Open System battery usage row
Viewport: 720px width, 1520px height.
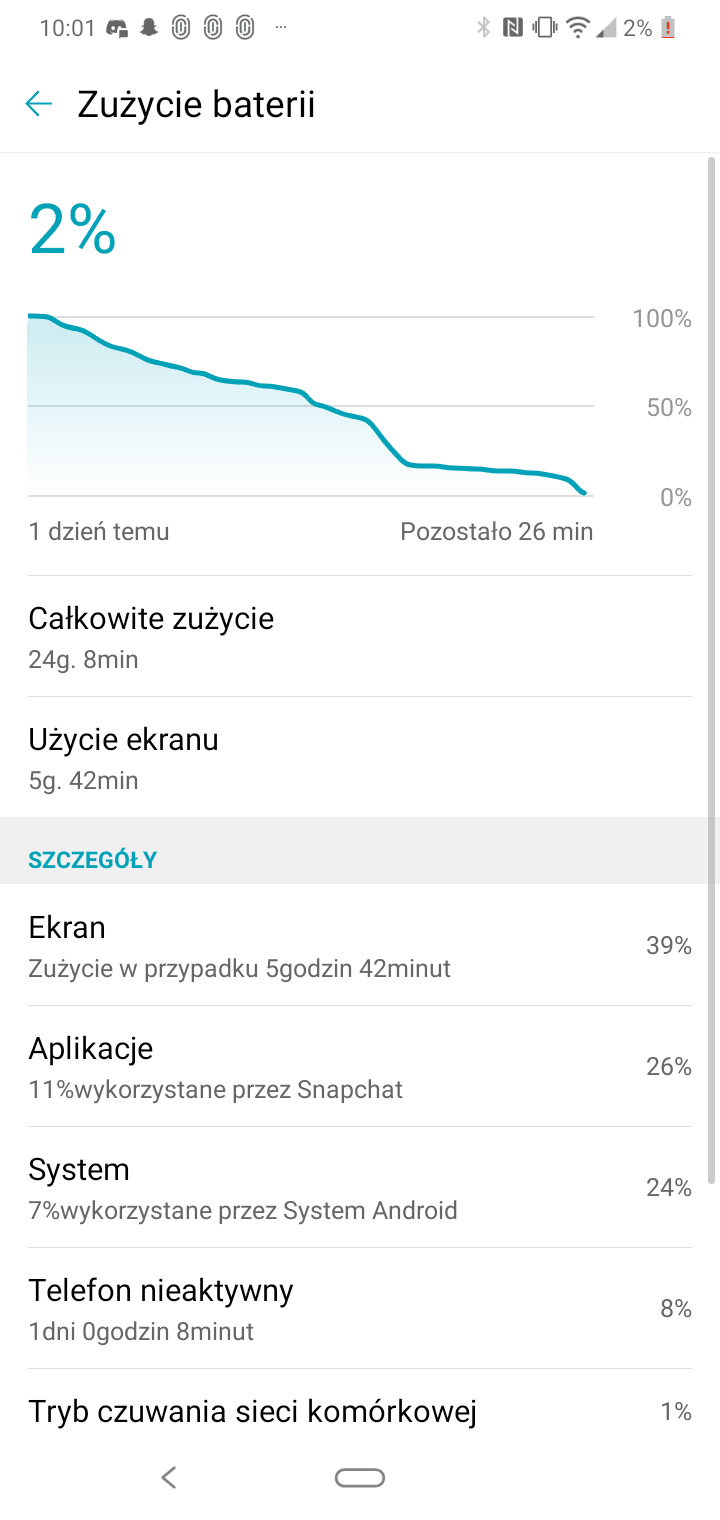tap(360, 1188)
